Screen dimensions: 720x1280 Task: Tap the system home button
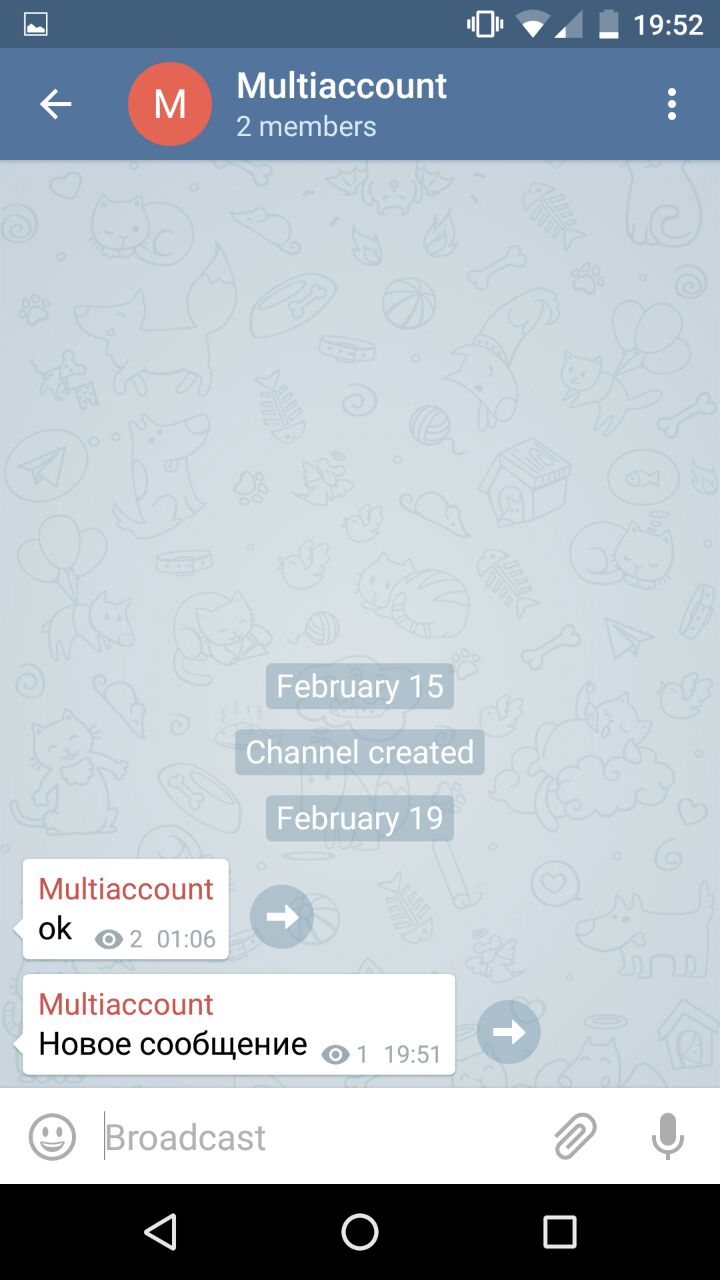click(x=360, y=1232)
